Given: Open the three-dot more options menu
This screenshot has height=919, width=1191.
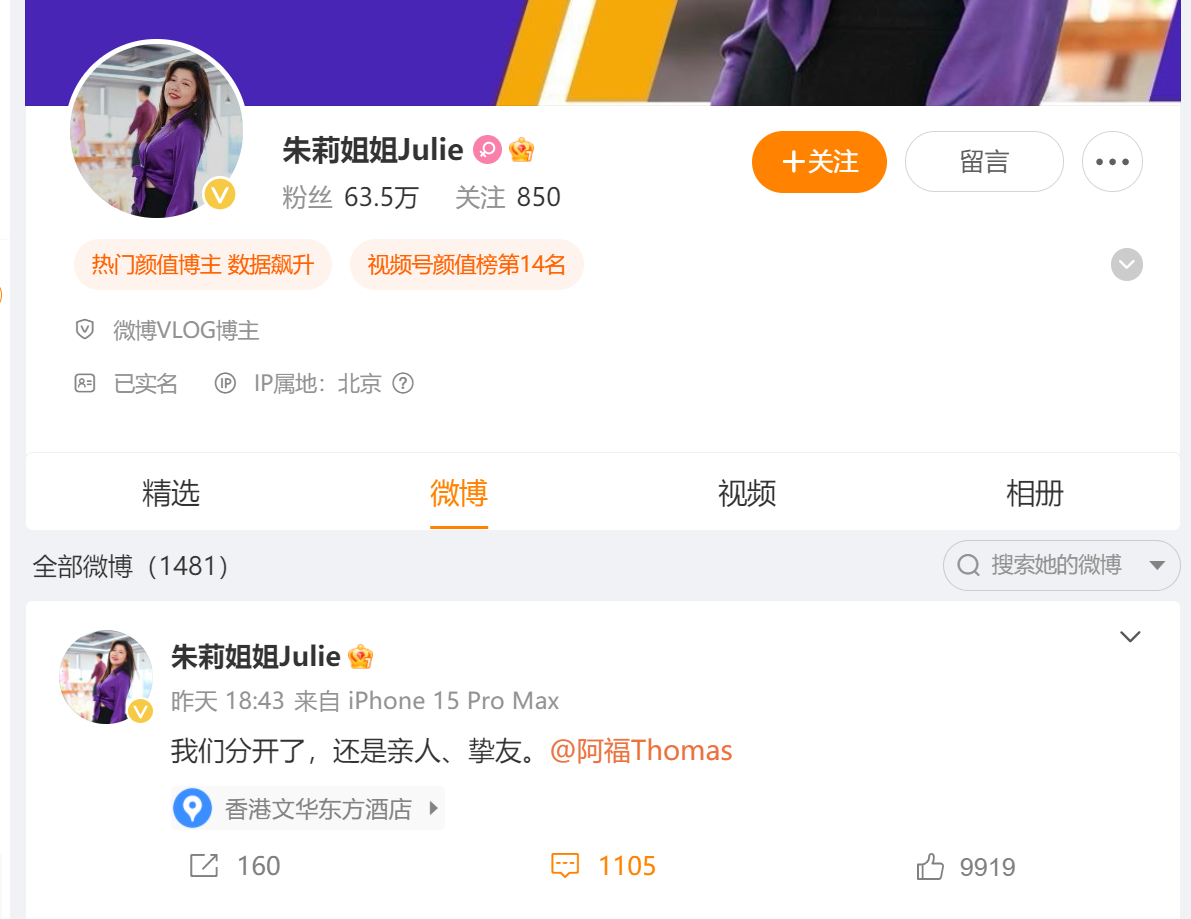Looking at the screenshot, I should [1112, 162].
